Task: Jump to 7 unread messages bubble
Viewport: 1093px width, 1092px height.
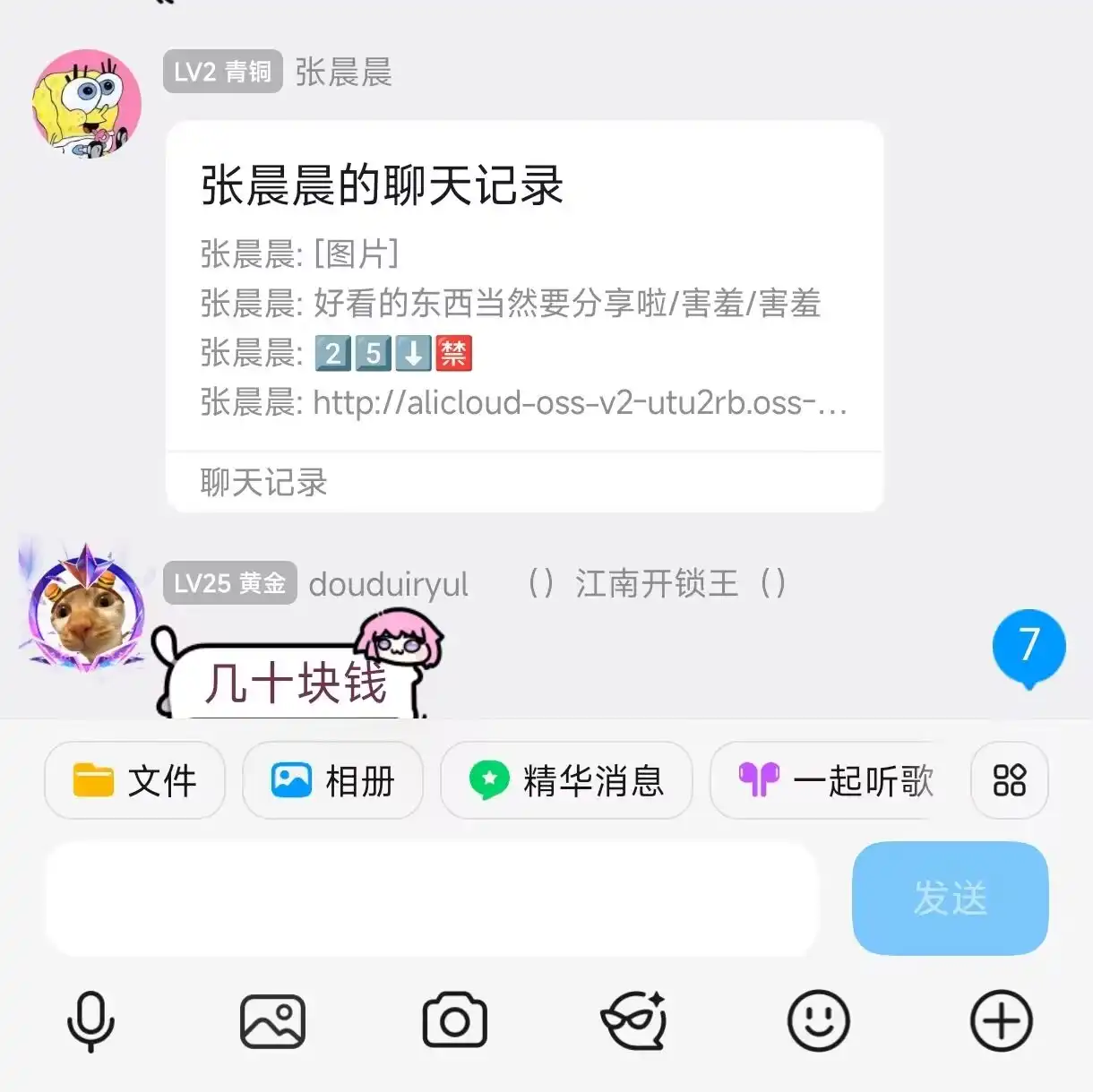Action: tap(1028, 647)
